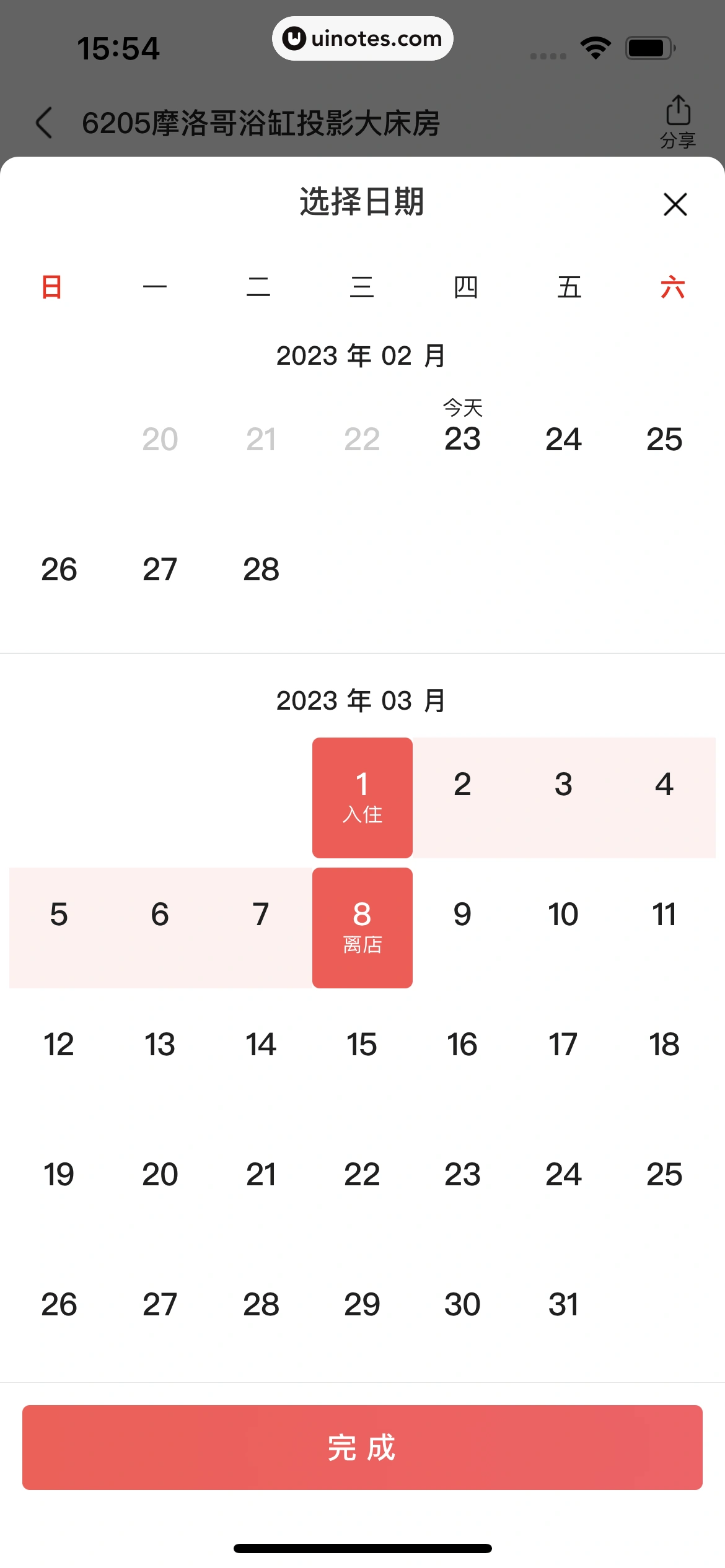
Task: Select February 25
Action: pos(664,440)
